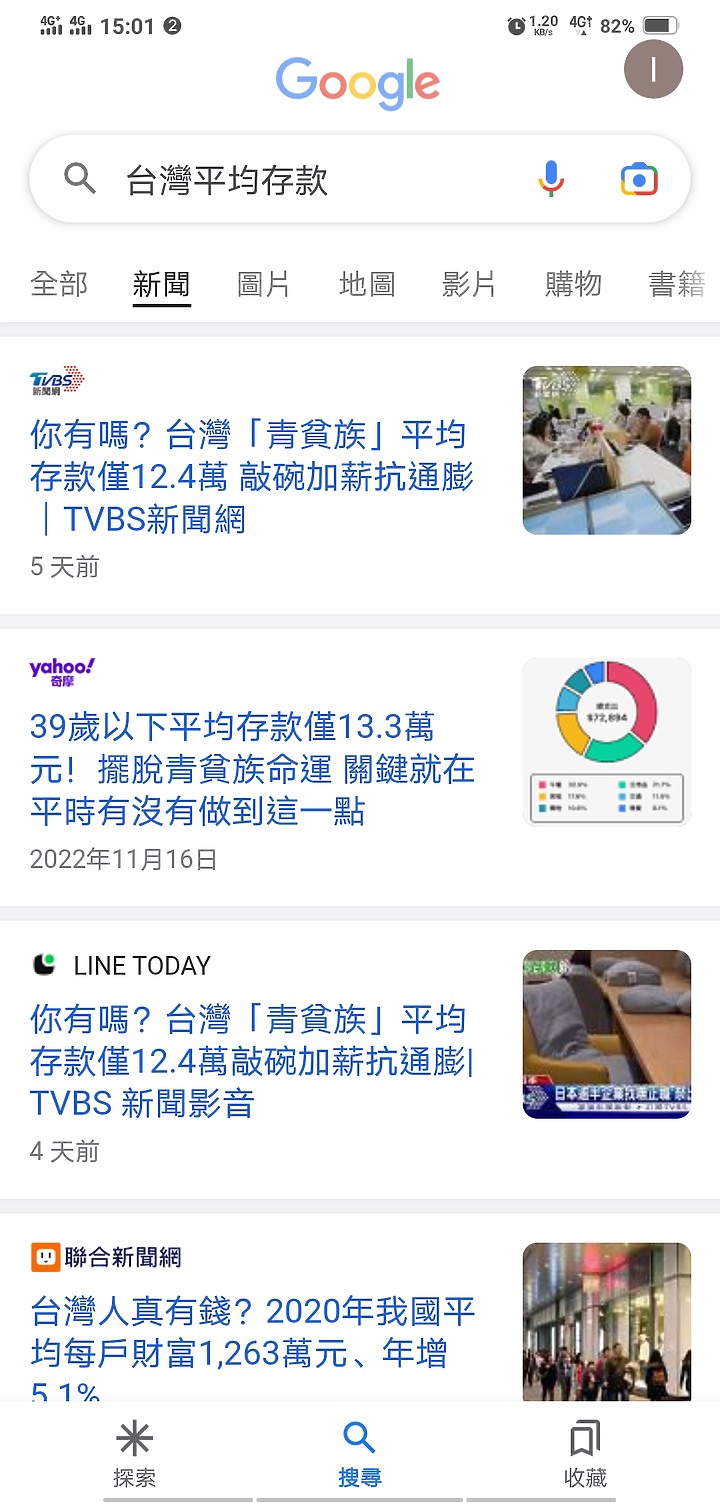Start voice search with the microphone
Screen dimensions: 720x1504
coord(551,179)
